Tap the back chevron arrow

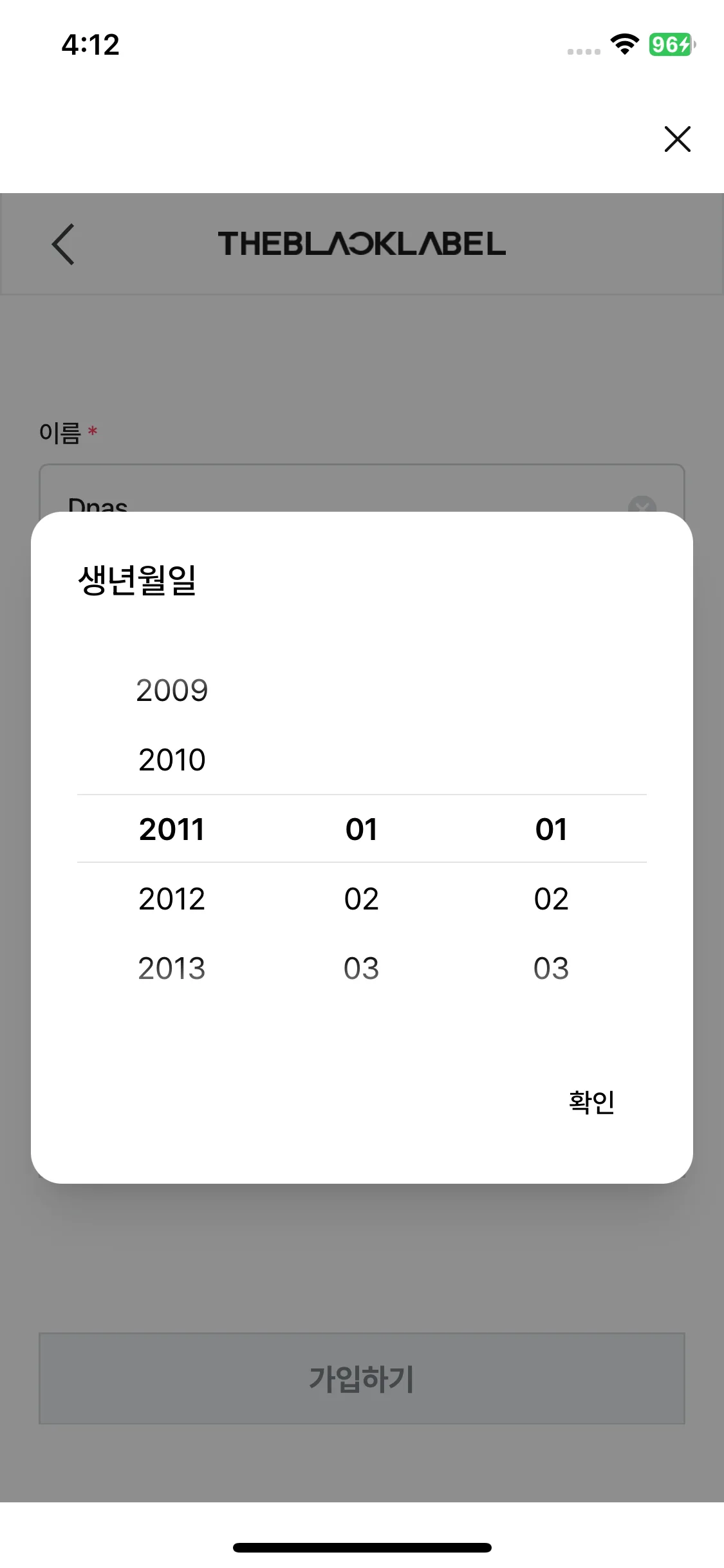[x=62, y=245]
